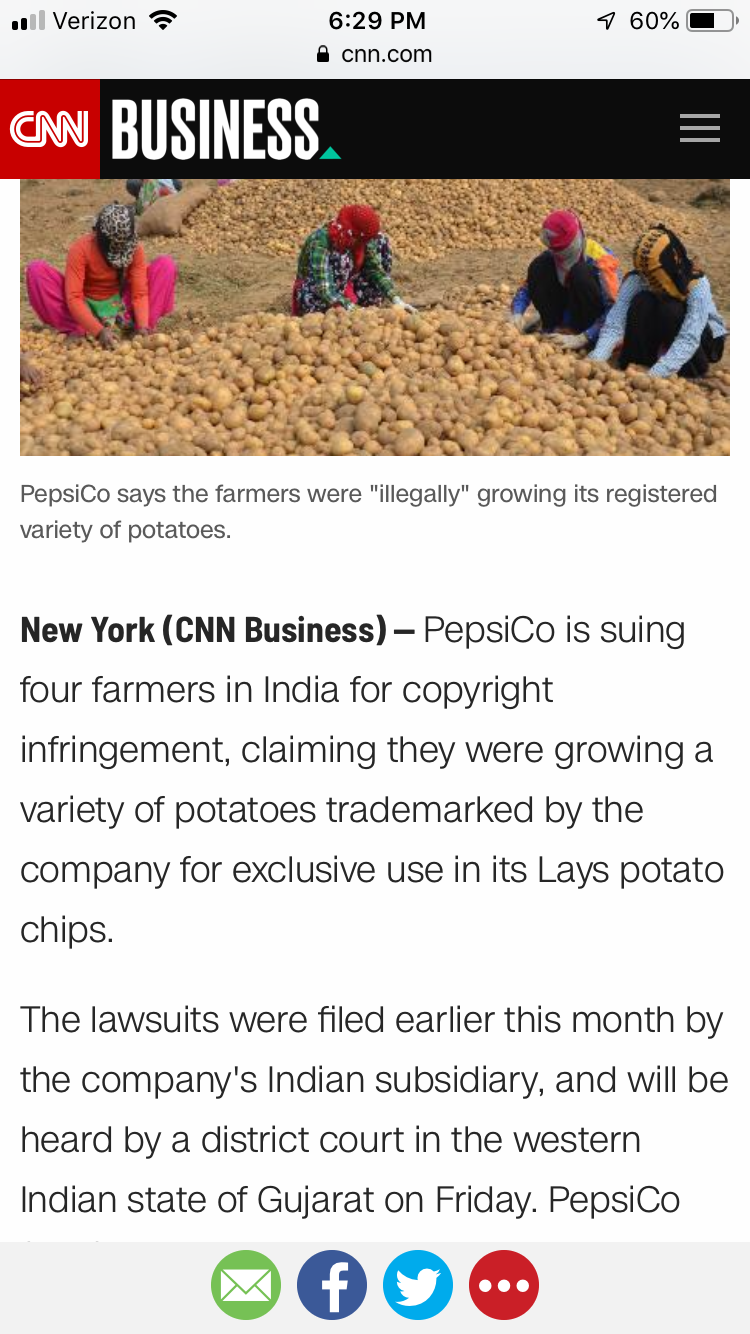Screen dimensions: 750x1334
Task: Share the article by email
Action: pos(246,1285)
